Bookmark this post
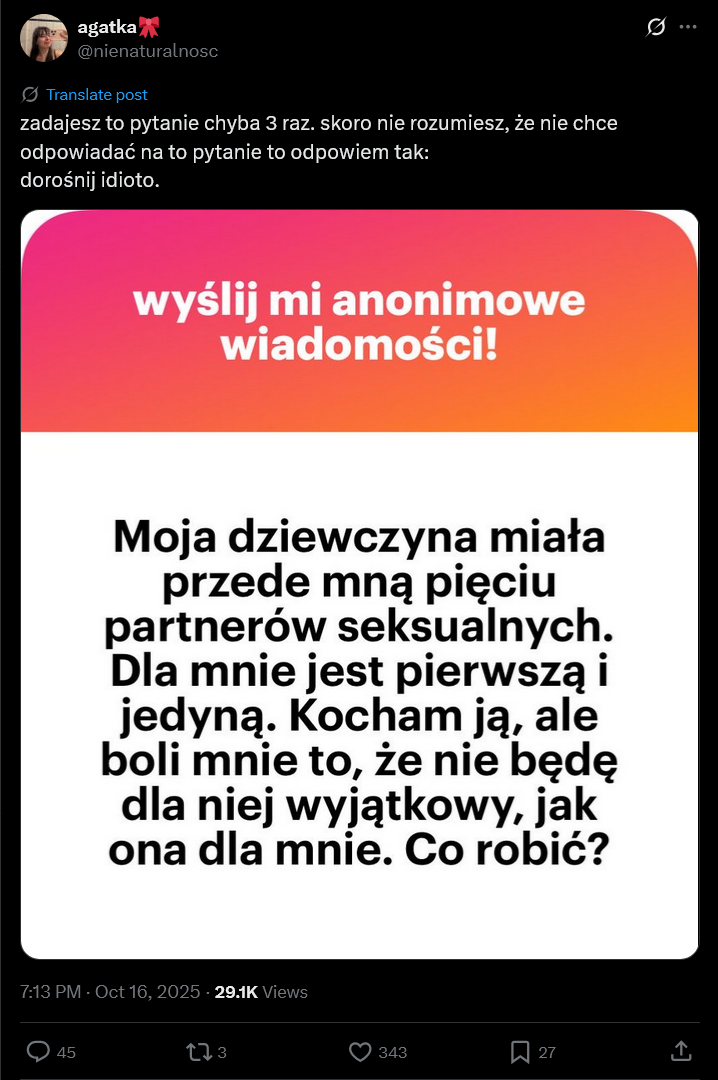 point(520,1051)
